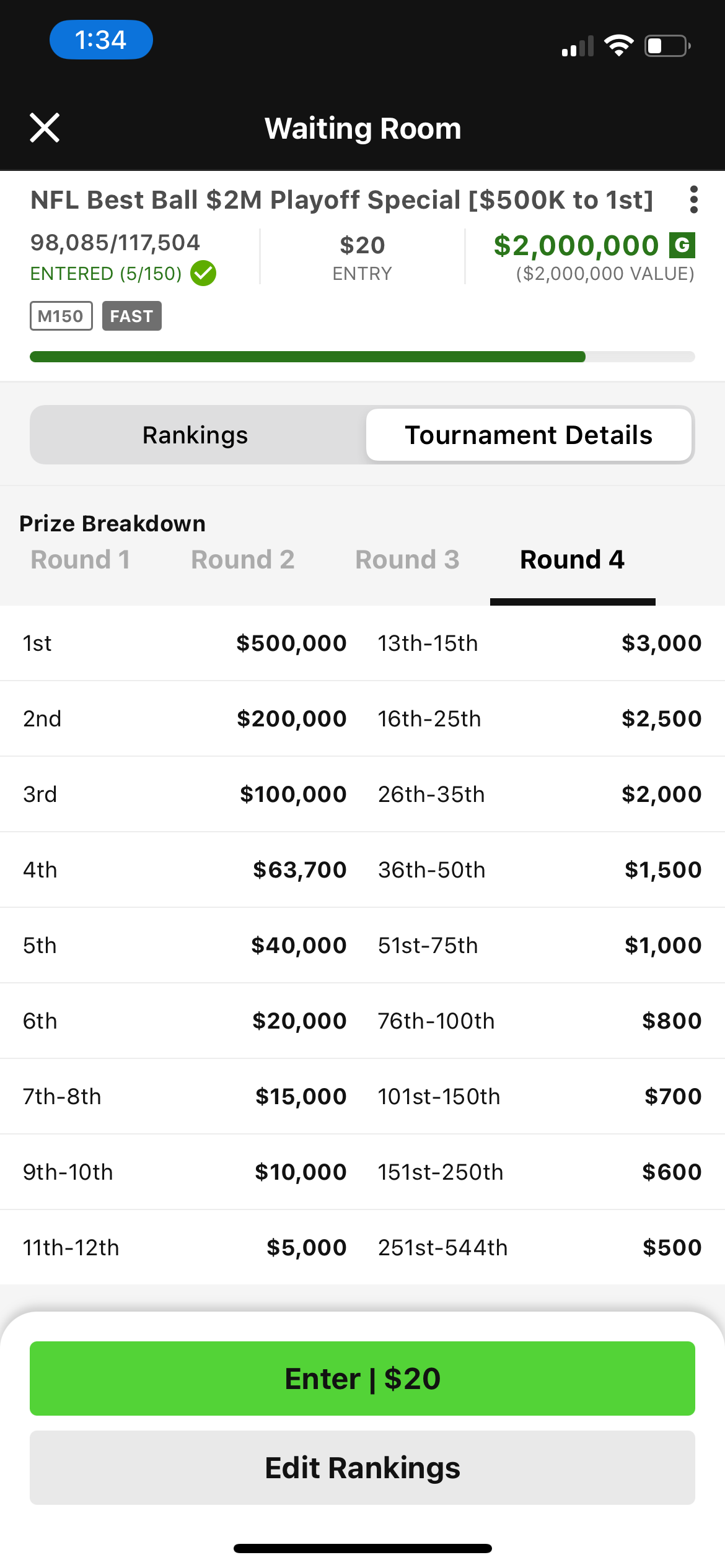Switch to the Rankings segment
Viewport: 725px width, 1568px height.
(x=195, y=435)
